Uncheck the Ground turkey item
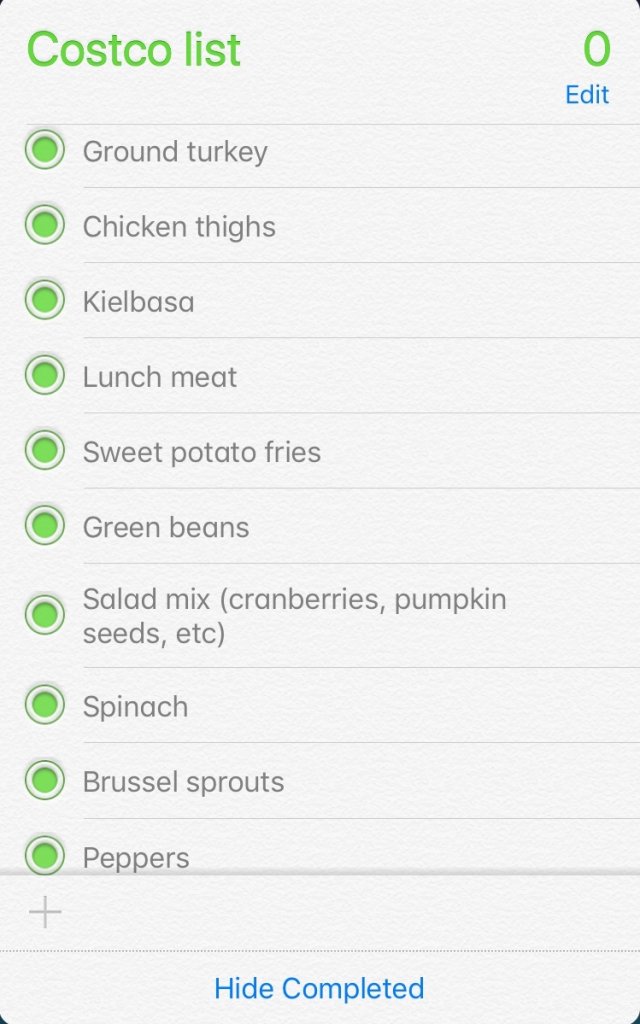 tap(45, 150)
